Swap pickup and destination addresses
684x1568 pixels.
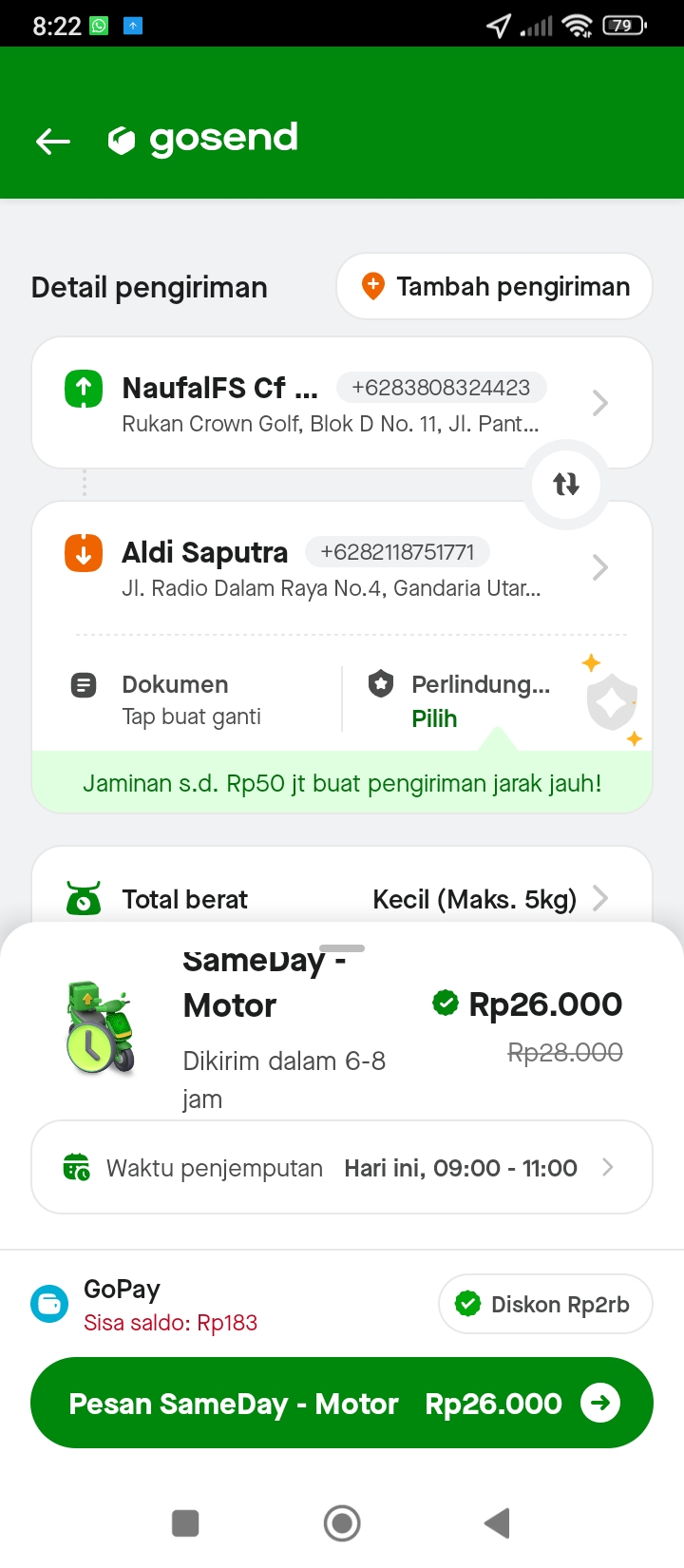pos(566,485)
